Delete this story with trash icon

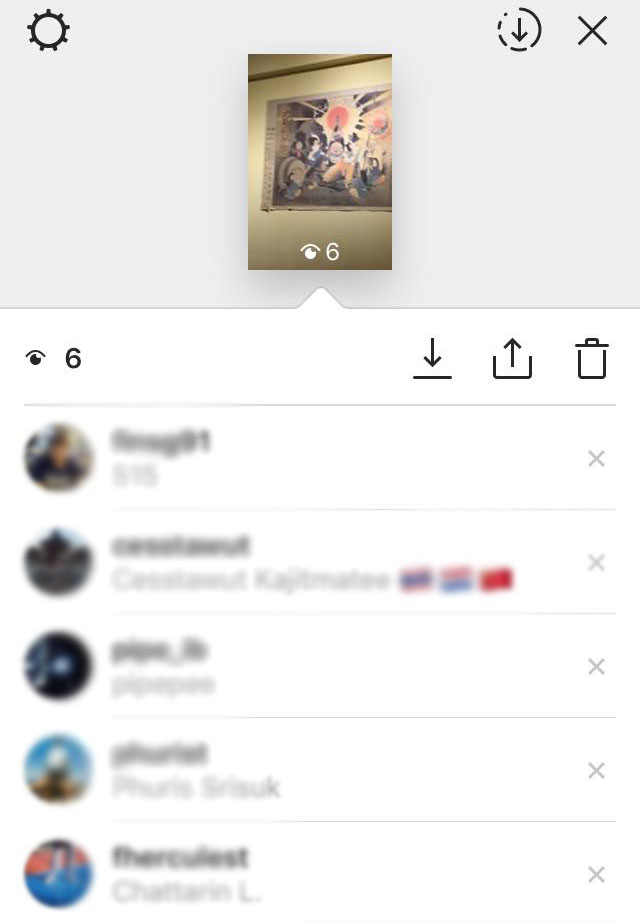tap(592, 358)
